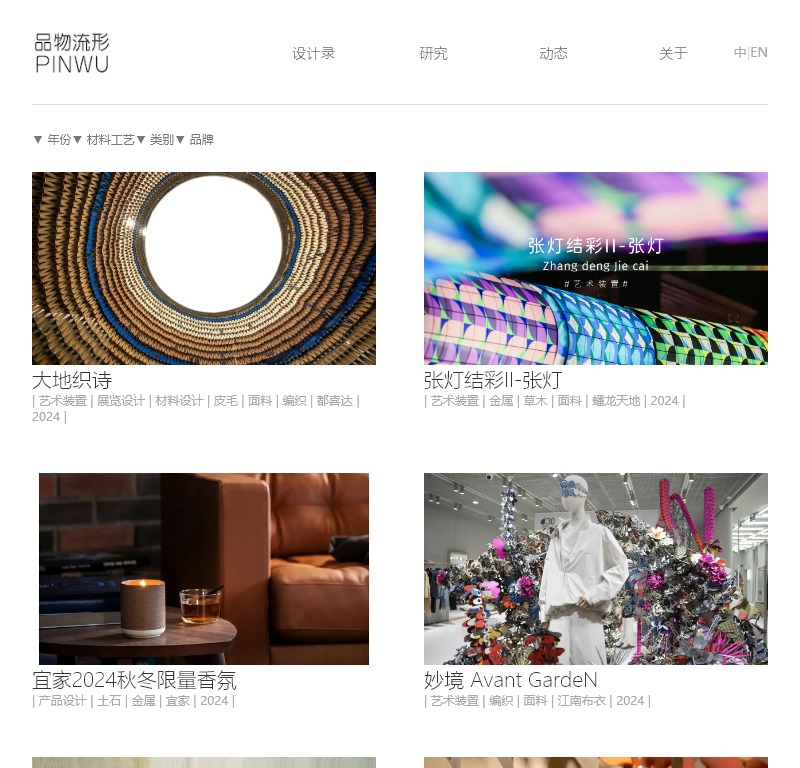
Task: Tap the 张灯结彩II-张灯 title link
Action: click(x=493, y=381)
